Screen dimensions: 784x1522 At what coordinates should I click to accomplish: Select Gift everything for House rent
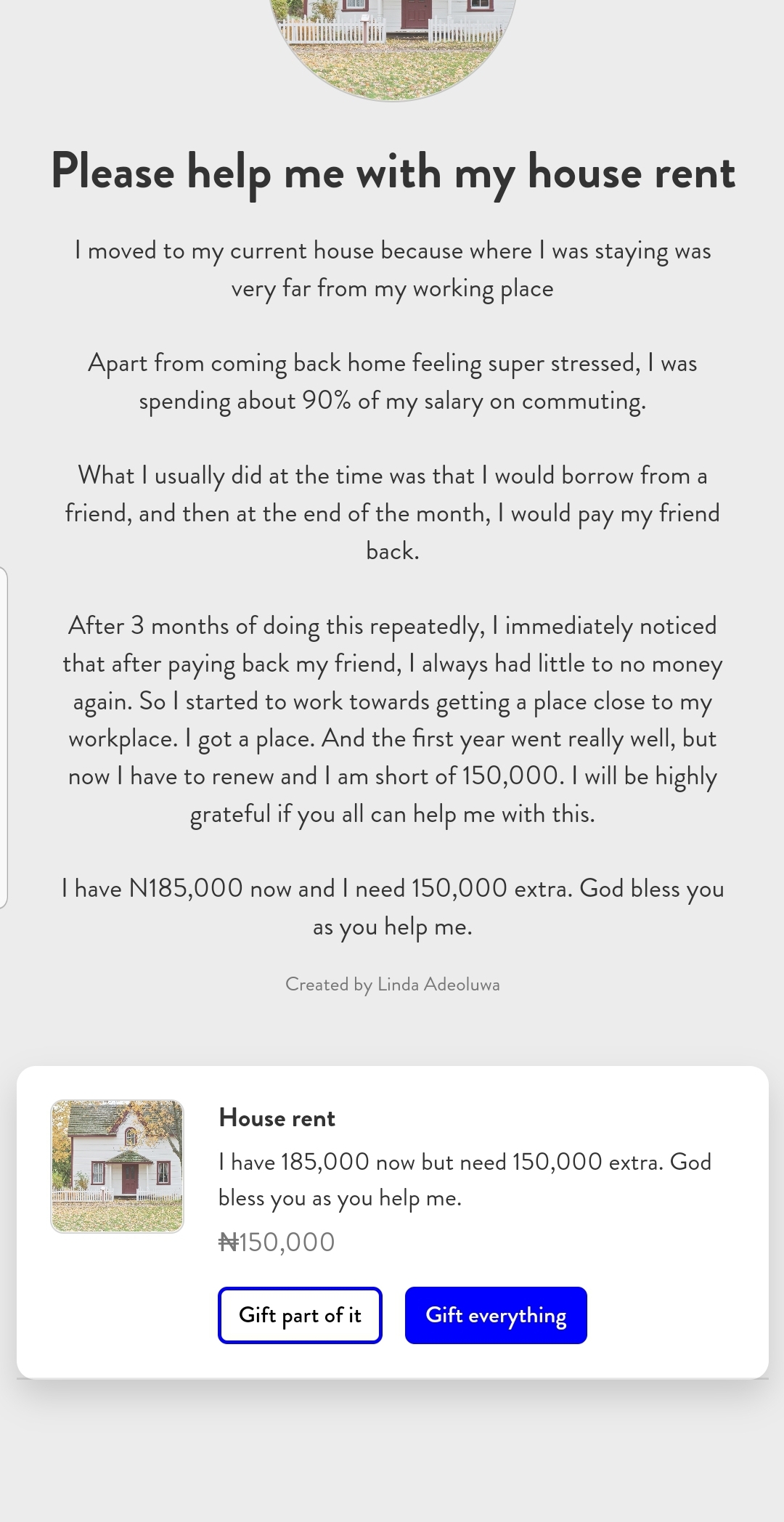(496, 1315)
